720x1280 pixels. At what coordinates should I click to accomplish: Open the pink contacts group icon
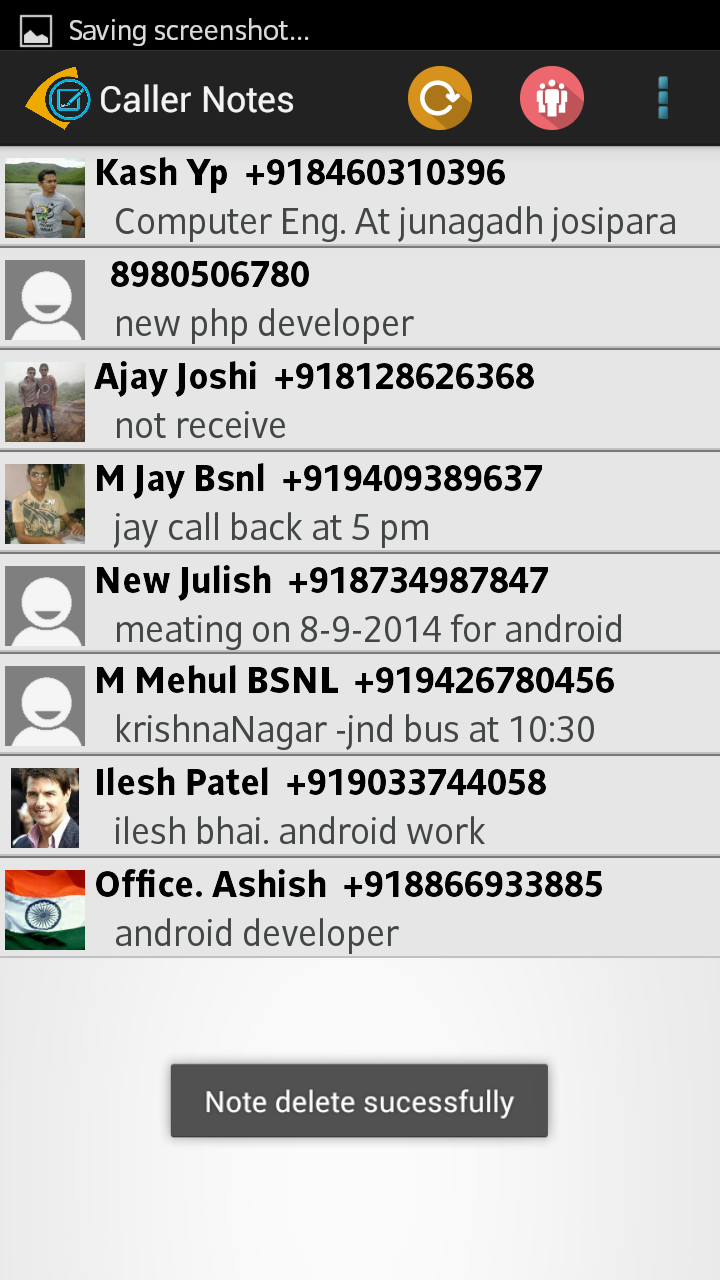click(551, 98)
